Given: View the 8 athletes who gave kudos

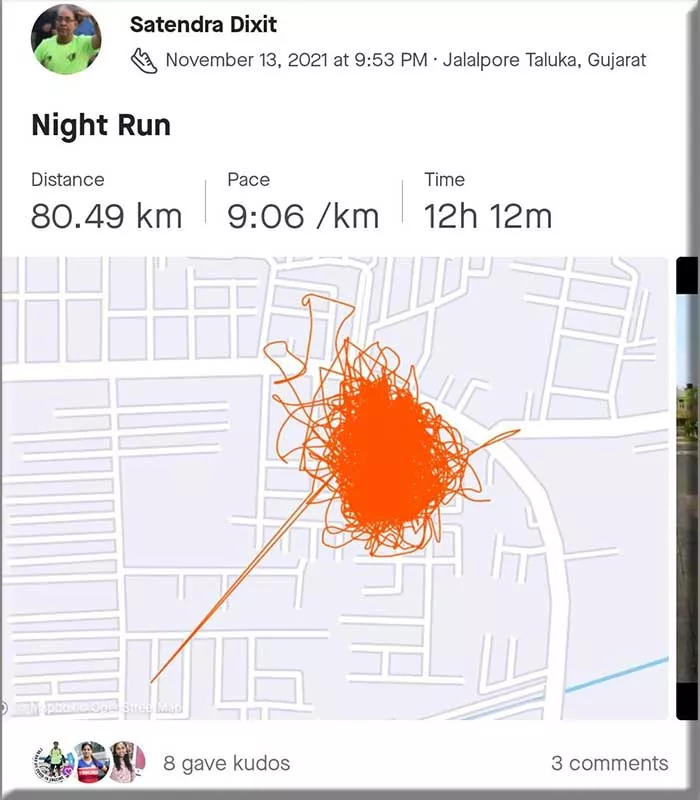Looking at the screenshot, I should (x=226, y=763).
